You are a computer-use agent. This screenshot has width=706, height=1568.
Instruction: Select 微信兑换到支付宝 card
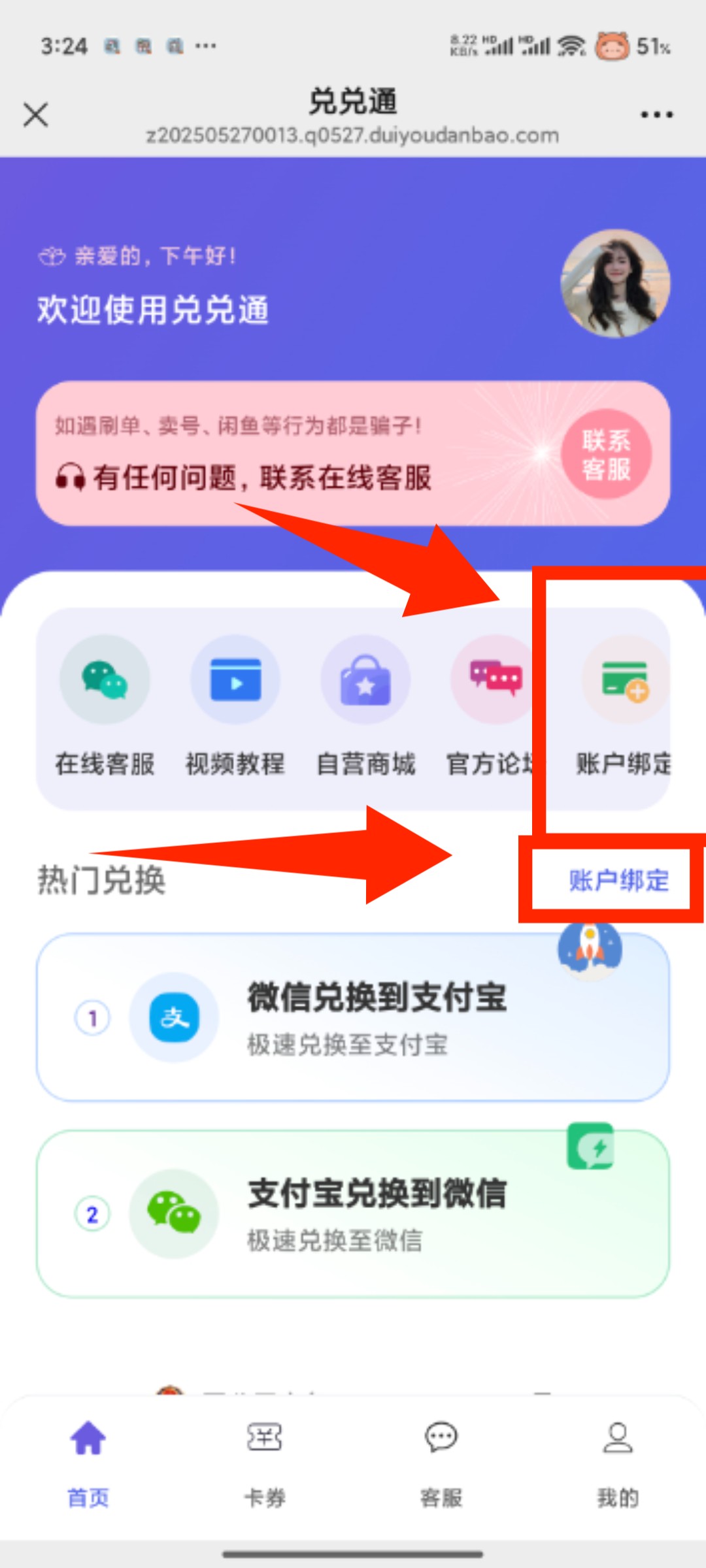click(x=353, y=1017)
